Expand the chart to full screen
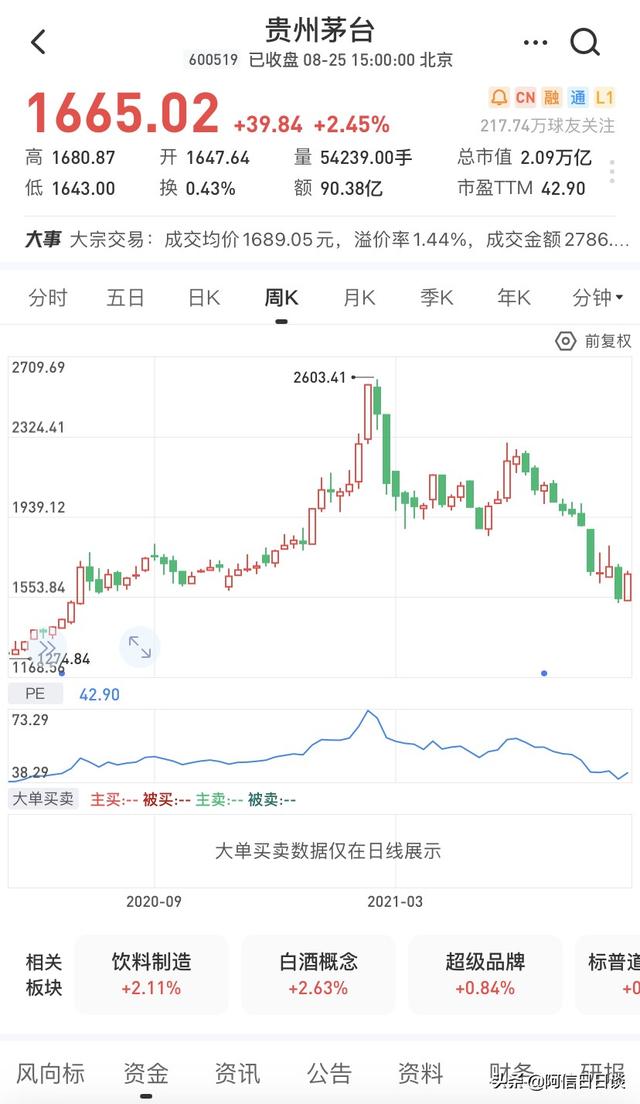 (x=139, y=648)
